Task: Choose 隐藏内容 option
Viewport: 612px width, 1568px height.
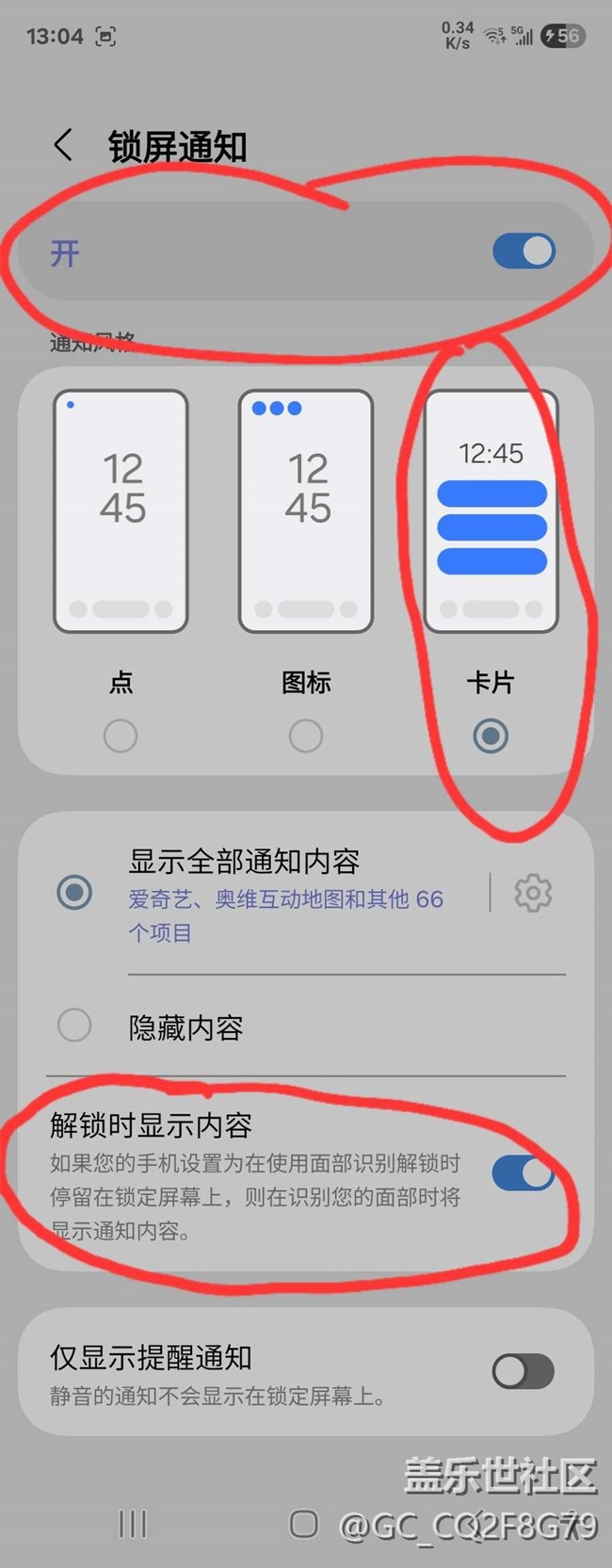Action: (74, 1026)
